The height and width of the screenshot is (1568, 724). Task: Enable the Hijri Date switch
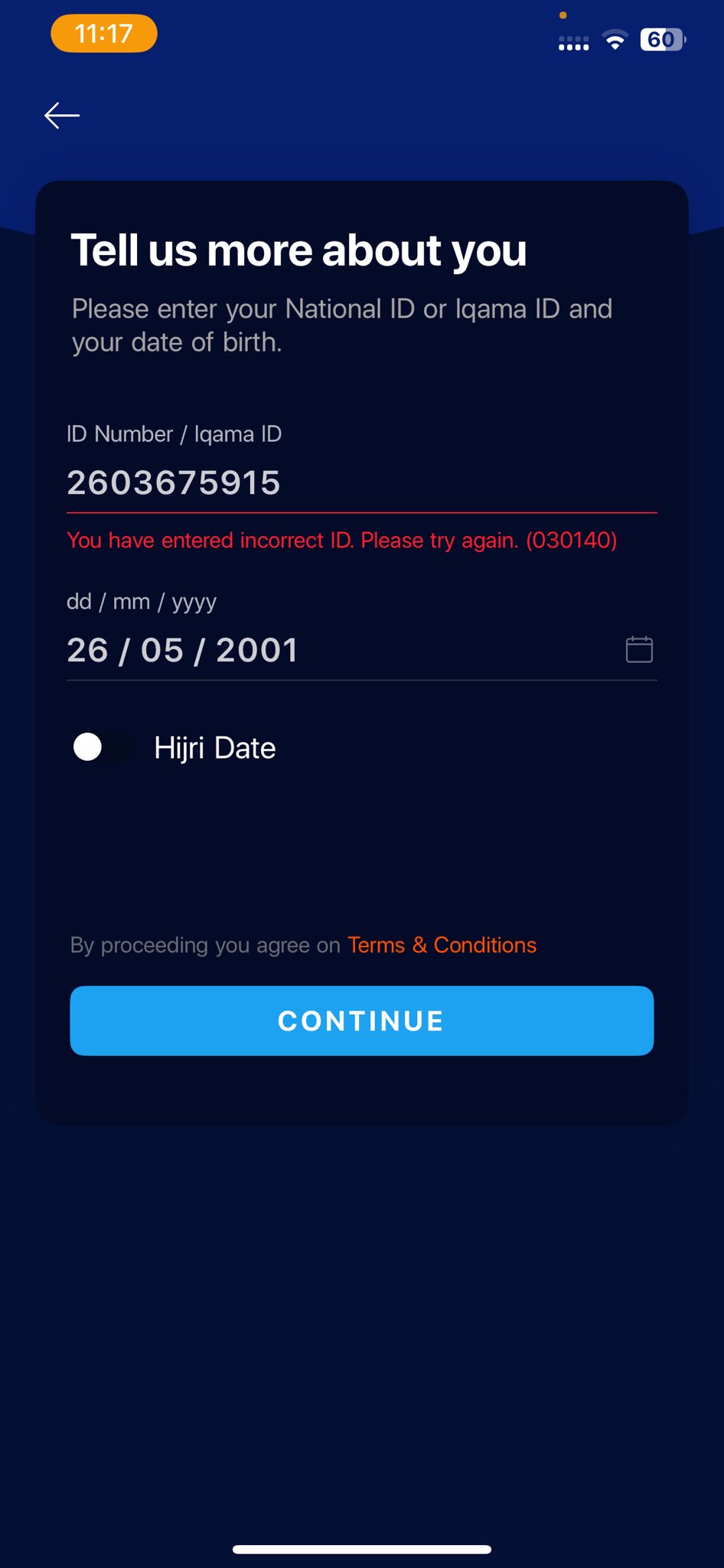(x=103, y=747)
